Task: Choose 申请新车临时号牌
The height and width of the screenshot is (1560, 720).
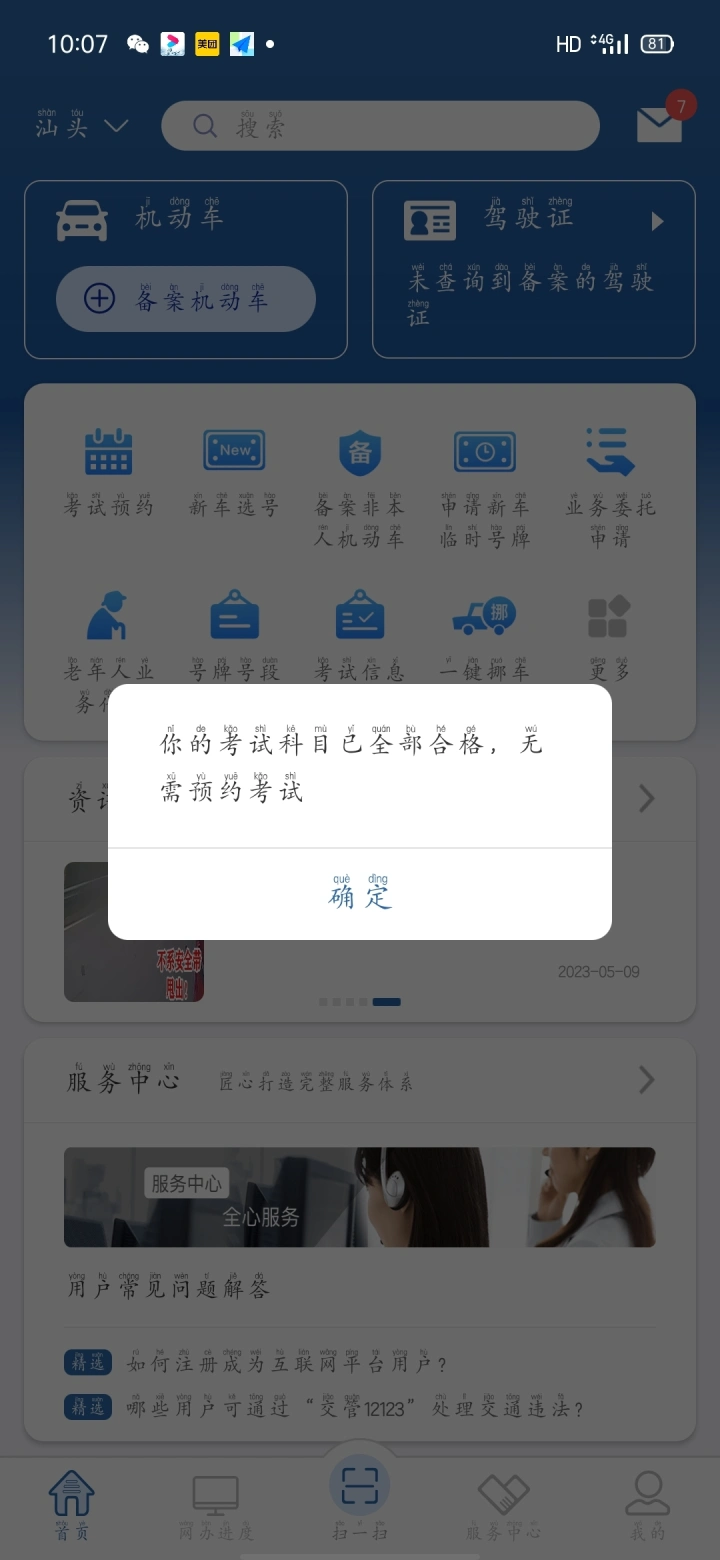Action: [485, 488]
